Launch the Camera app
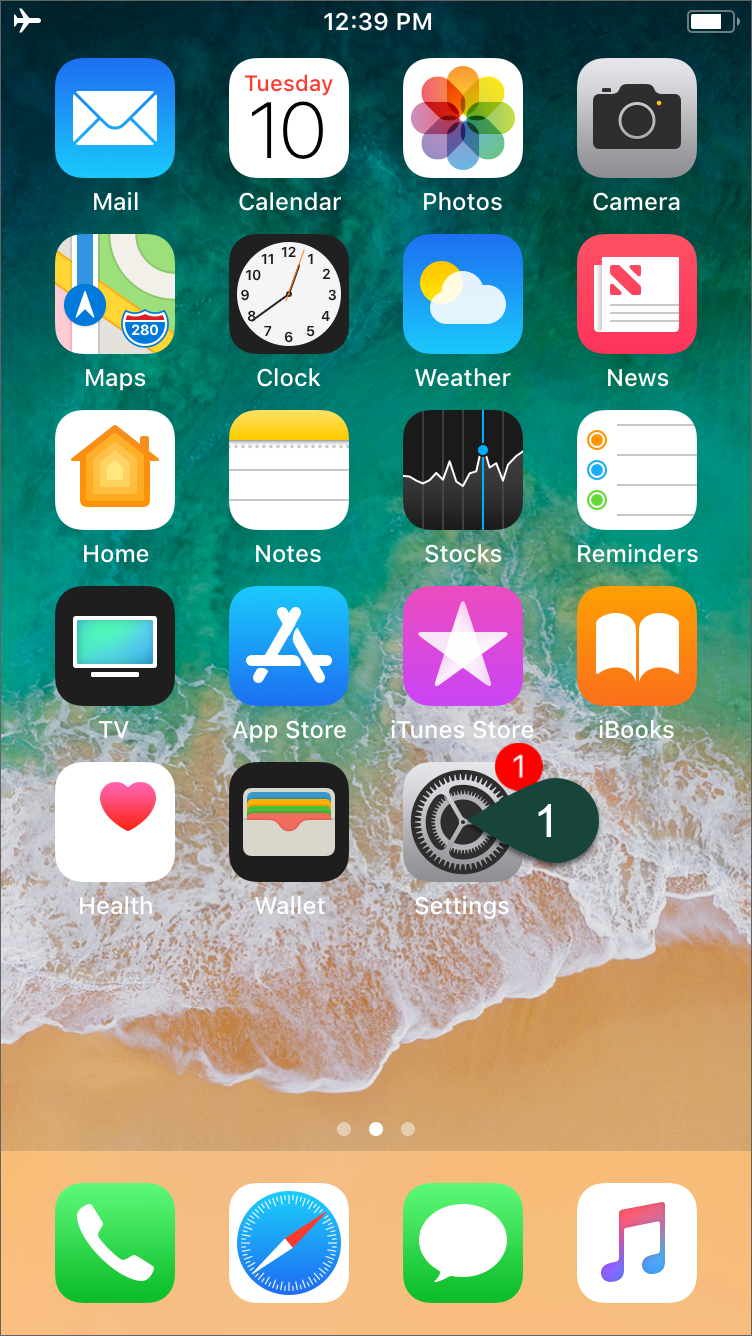752x1336 pixels. point(637,118)
